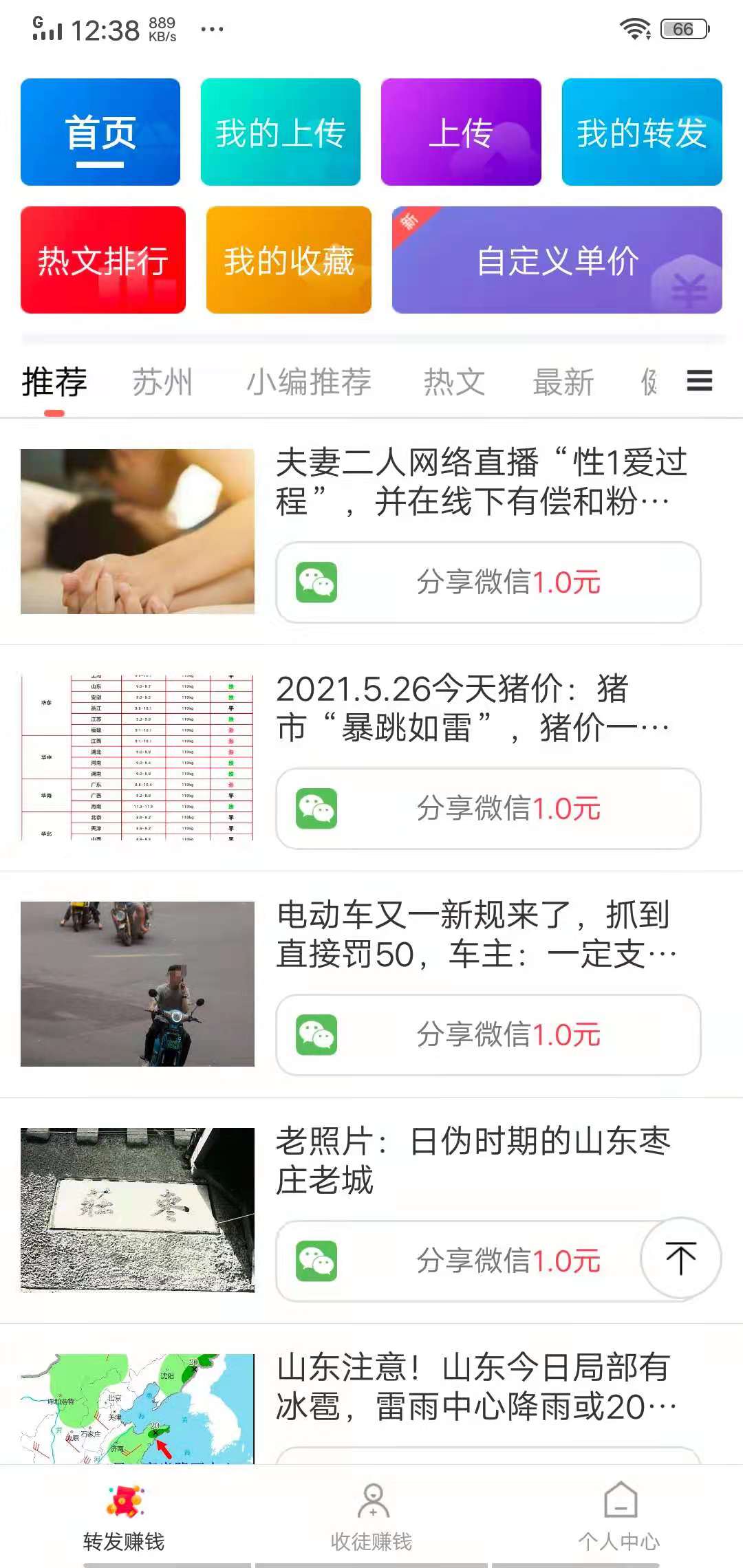743x1568 pixels.
Task: Open 我的收藏 favorites
Action: pos(288,260)
